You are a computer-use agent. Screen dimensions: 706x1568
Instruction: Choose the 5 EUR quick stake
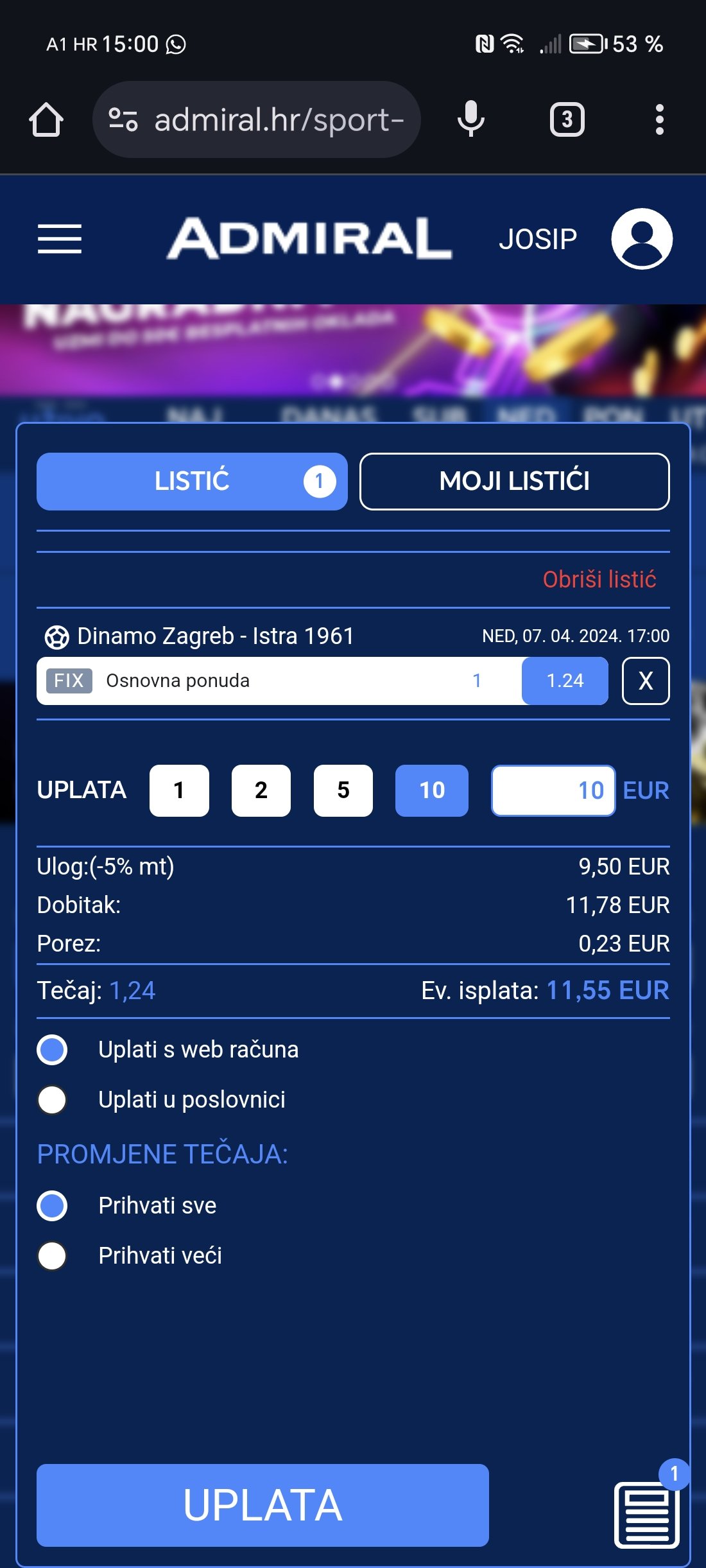pos(343,790)
